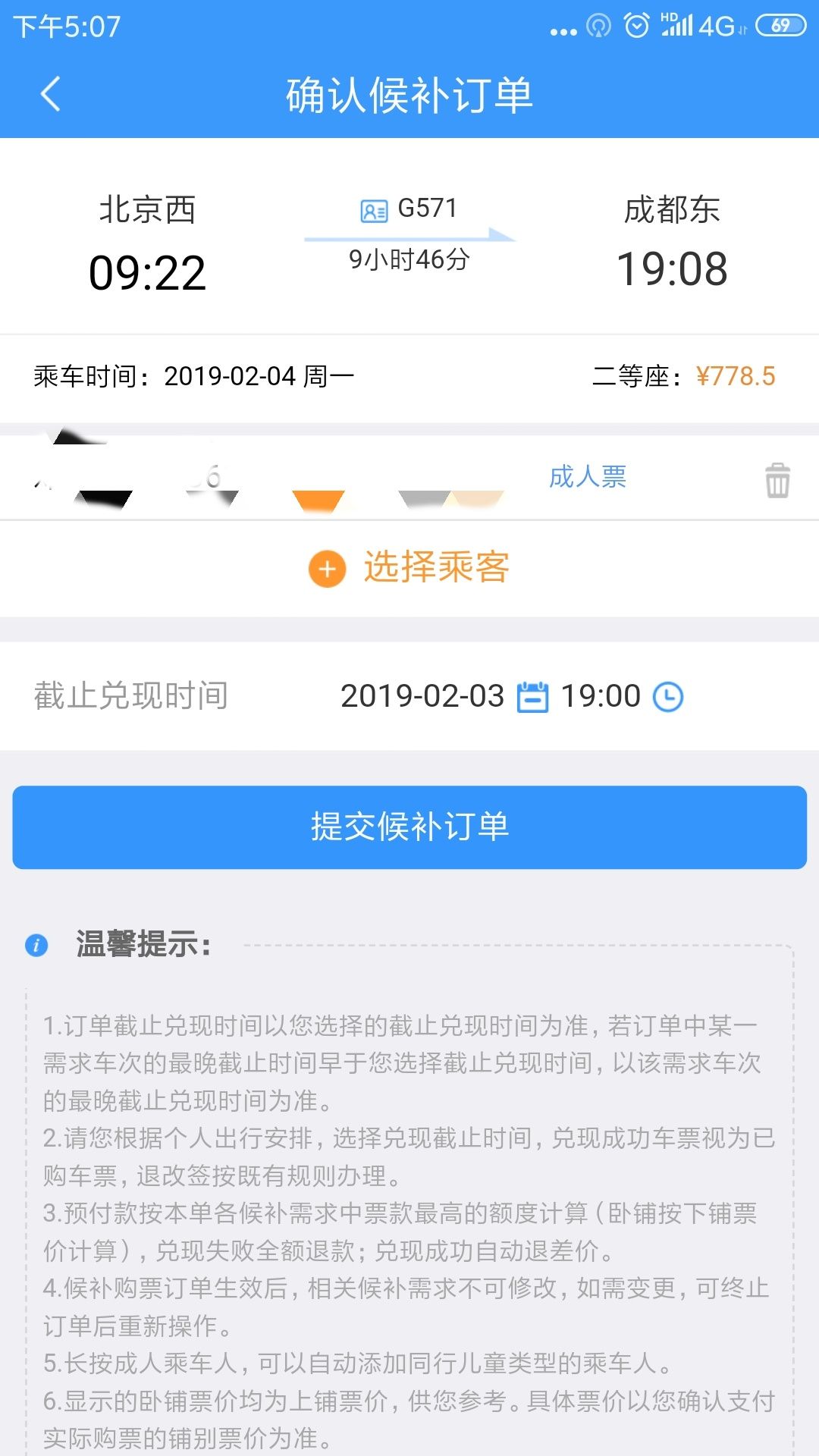Open the calendar icon for deadline date
Screen dimensions: 819x1456
(533, 695)
